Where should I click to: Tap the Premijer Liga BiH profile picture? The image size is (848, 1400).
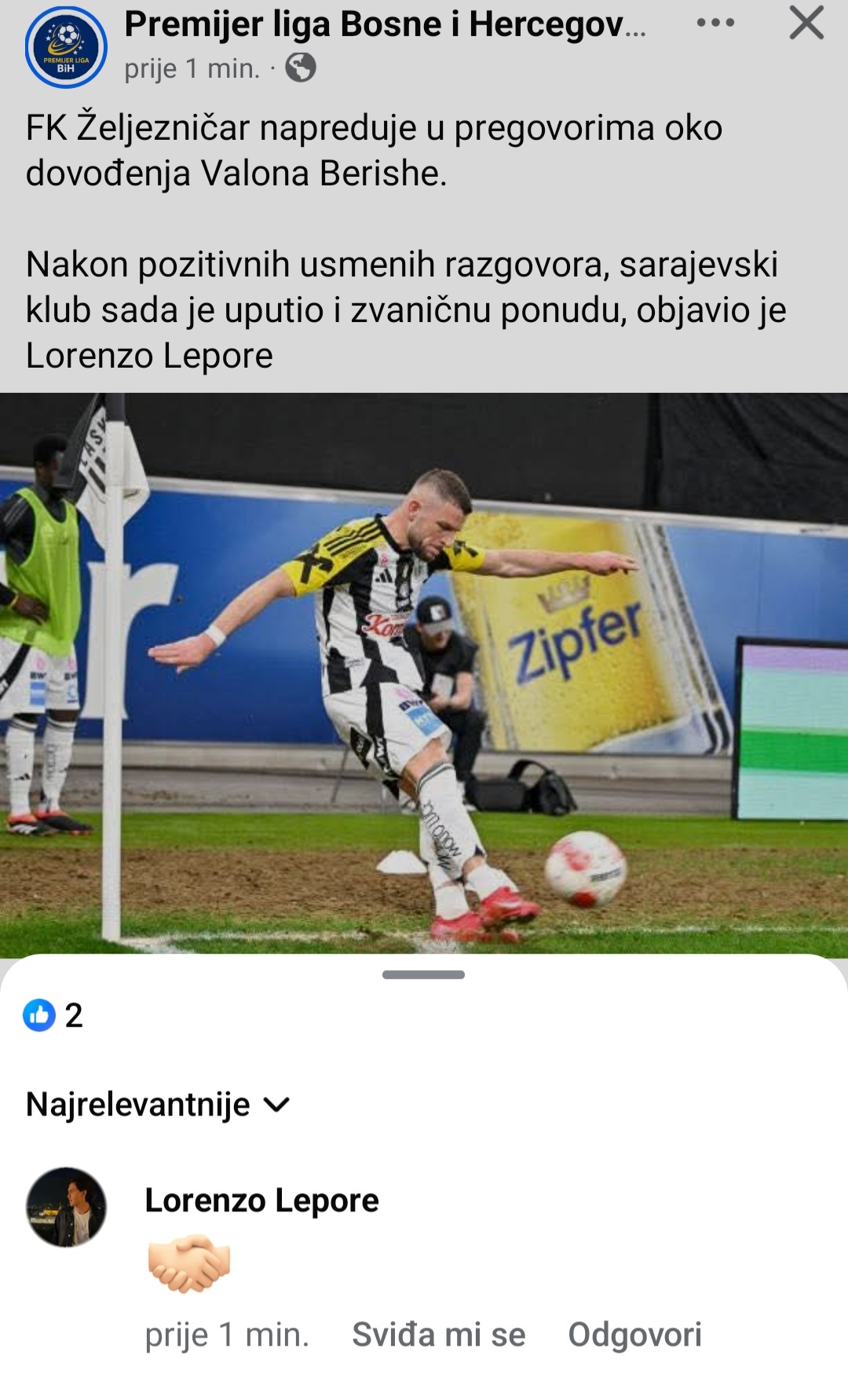tap(66, 47)
